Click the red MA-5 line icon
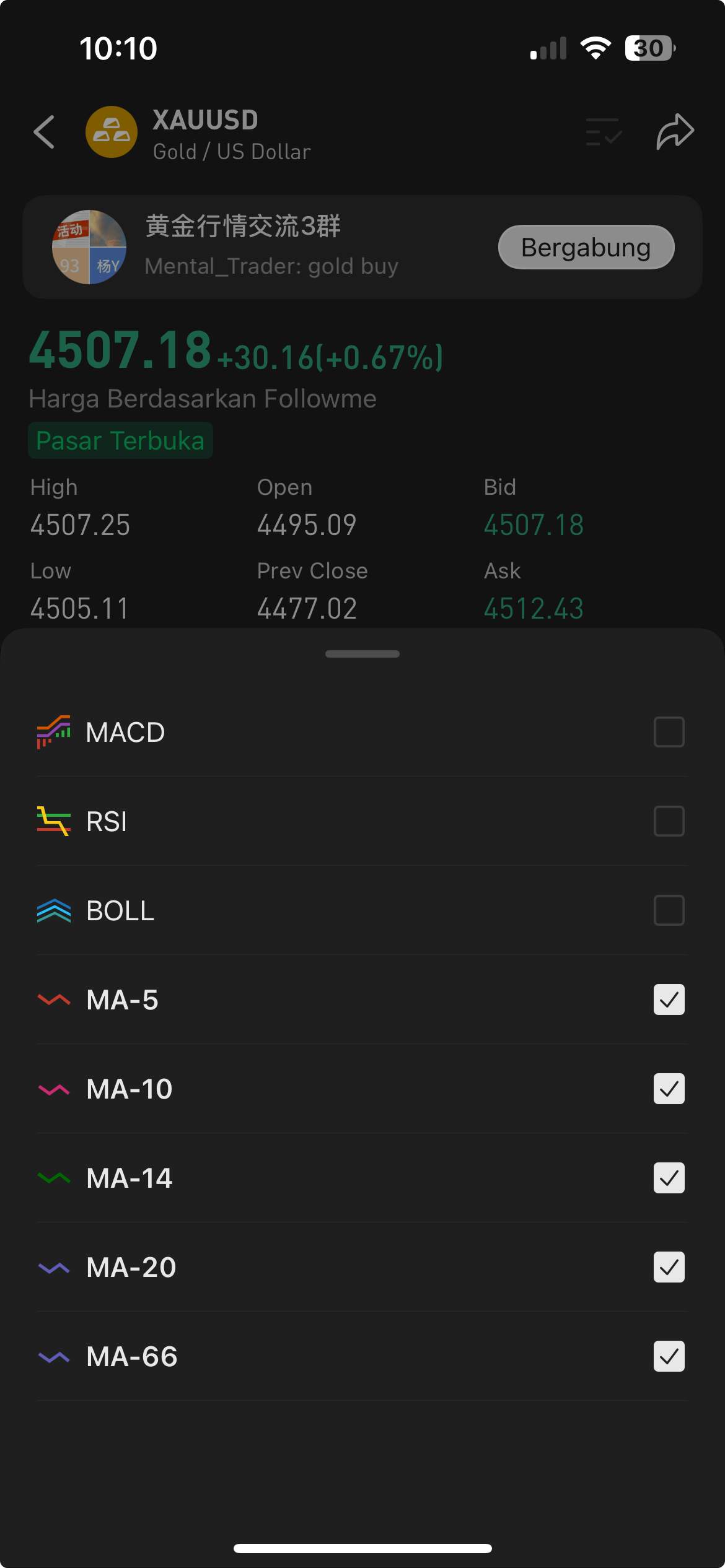Viewport: 725px width, 1568px height. point(54,1000)
